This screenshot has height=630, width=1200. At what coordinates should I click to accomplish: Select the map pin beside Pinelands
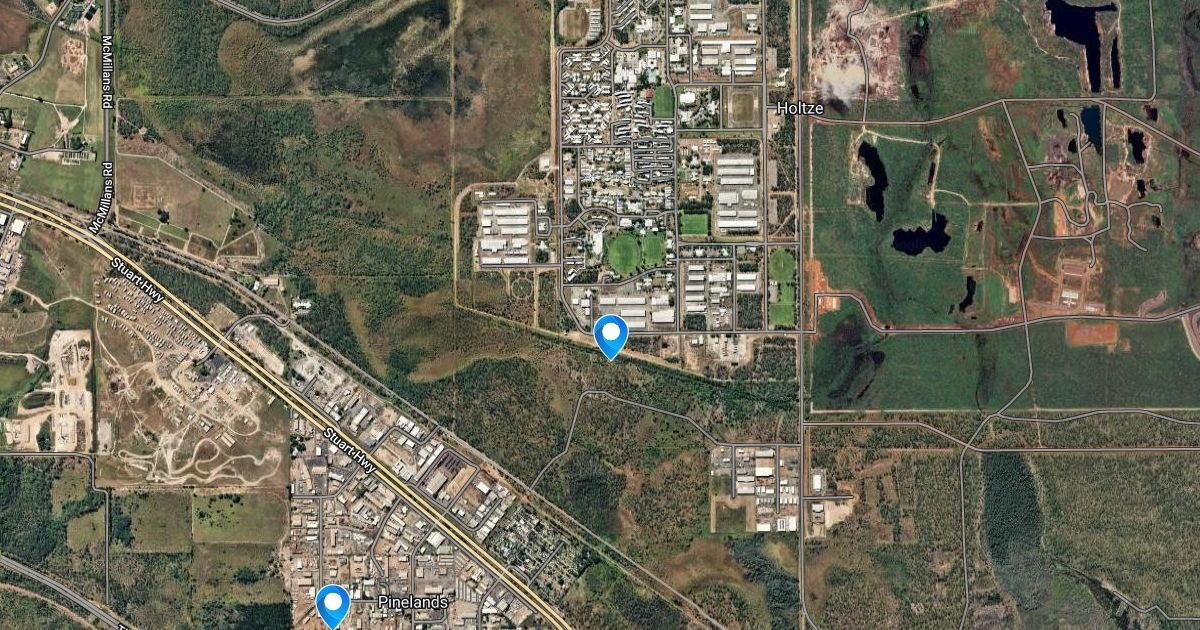[332, 604]
